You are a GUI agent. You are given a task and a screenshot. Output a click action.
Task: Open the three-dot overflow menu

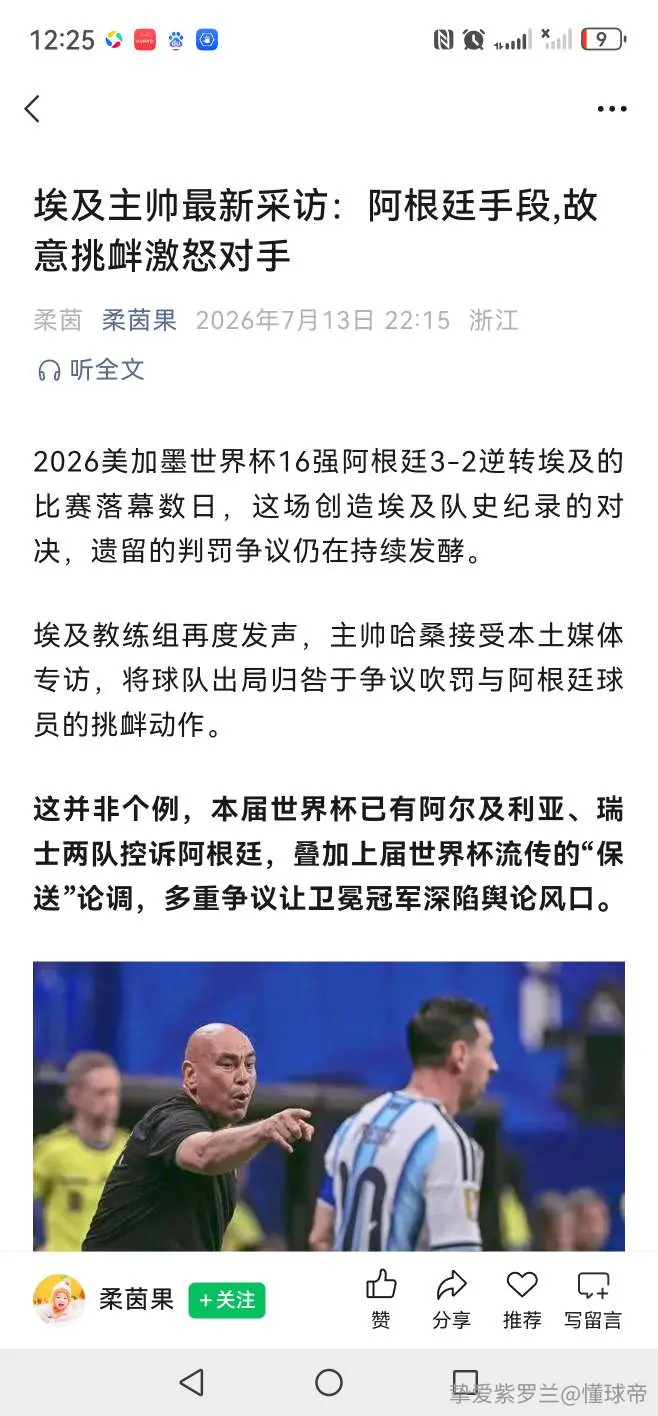click(612, 109)
